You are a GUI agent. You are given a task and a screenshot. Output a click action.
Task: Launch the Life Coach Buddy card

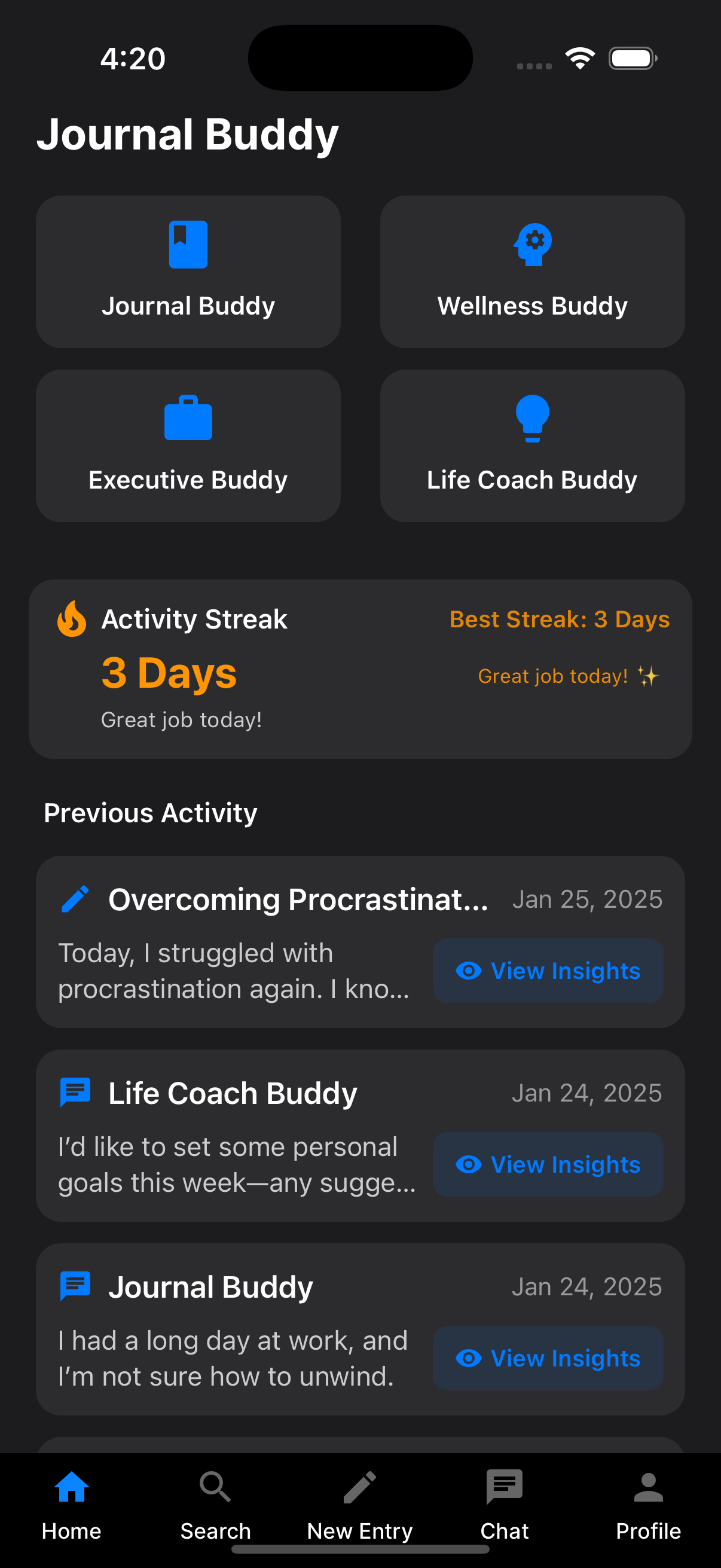533,446
